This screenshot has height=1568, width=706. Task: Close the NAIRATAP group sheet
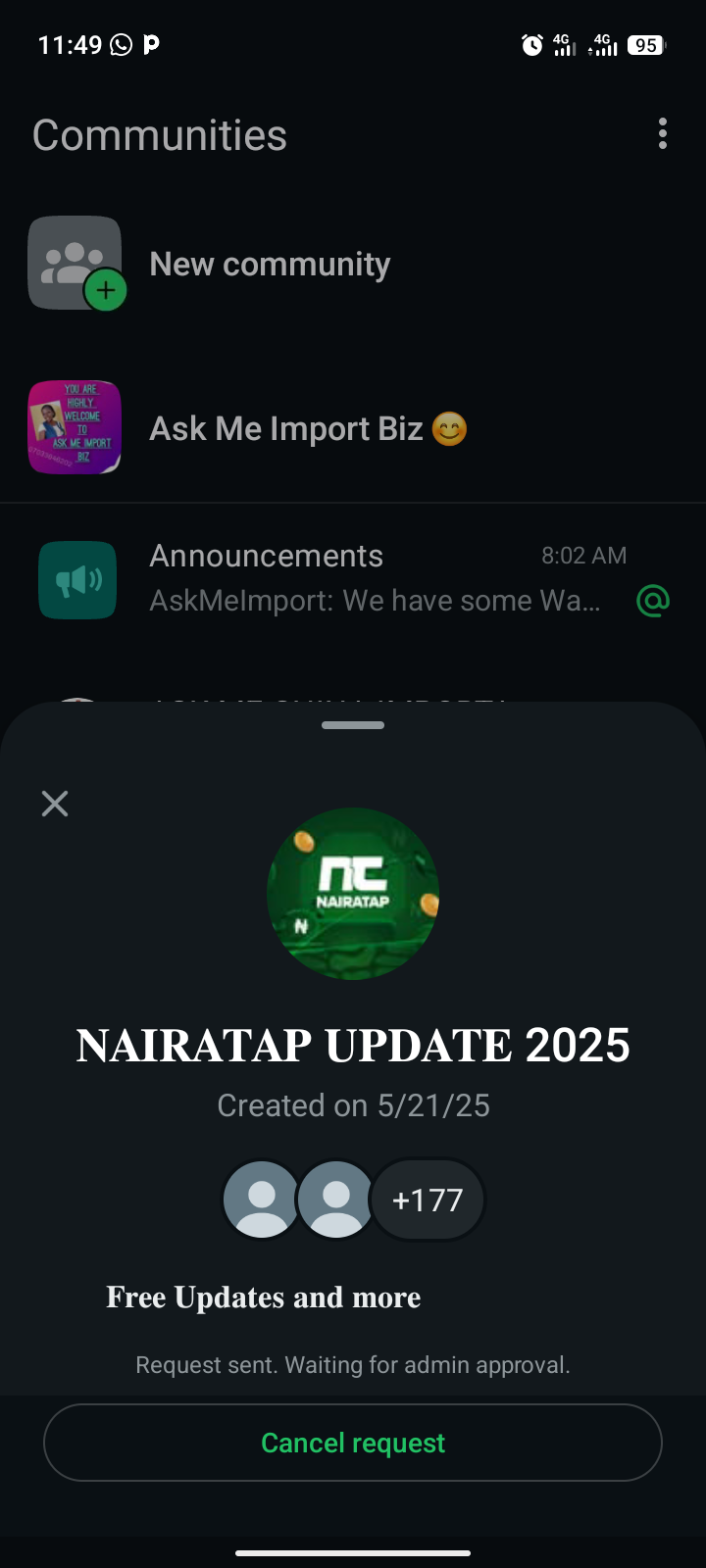[55, 804]
